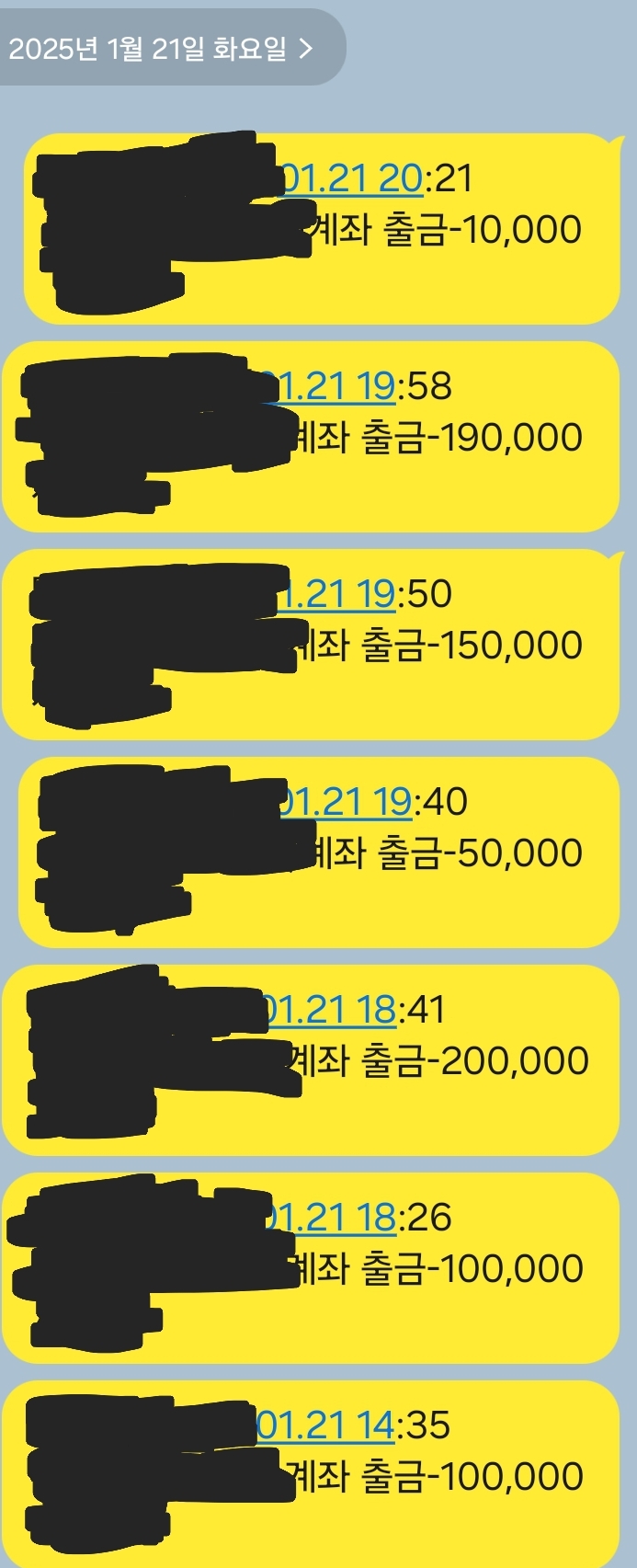Tap the 01.21 18 link before :26
Image resolution: width=637 pixels, height=1568 pixels.
(x=331, y=1218)
